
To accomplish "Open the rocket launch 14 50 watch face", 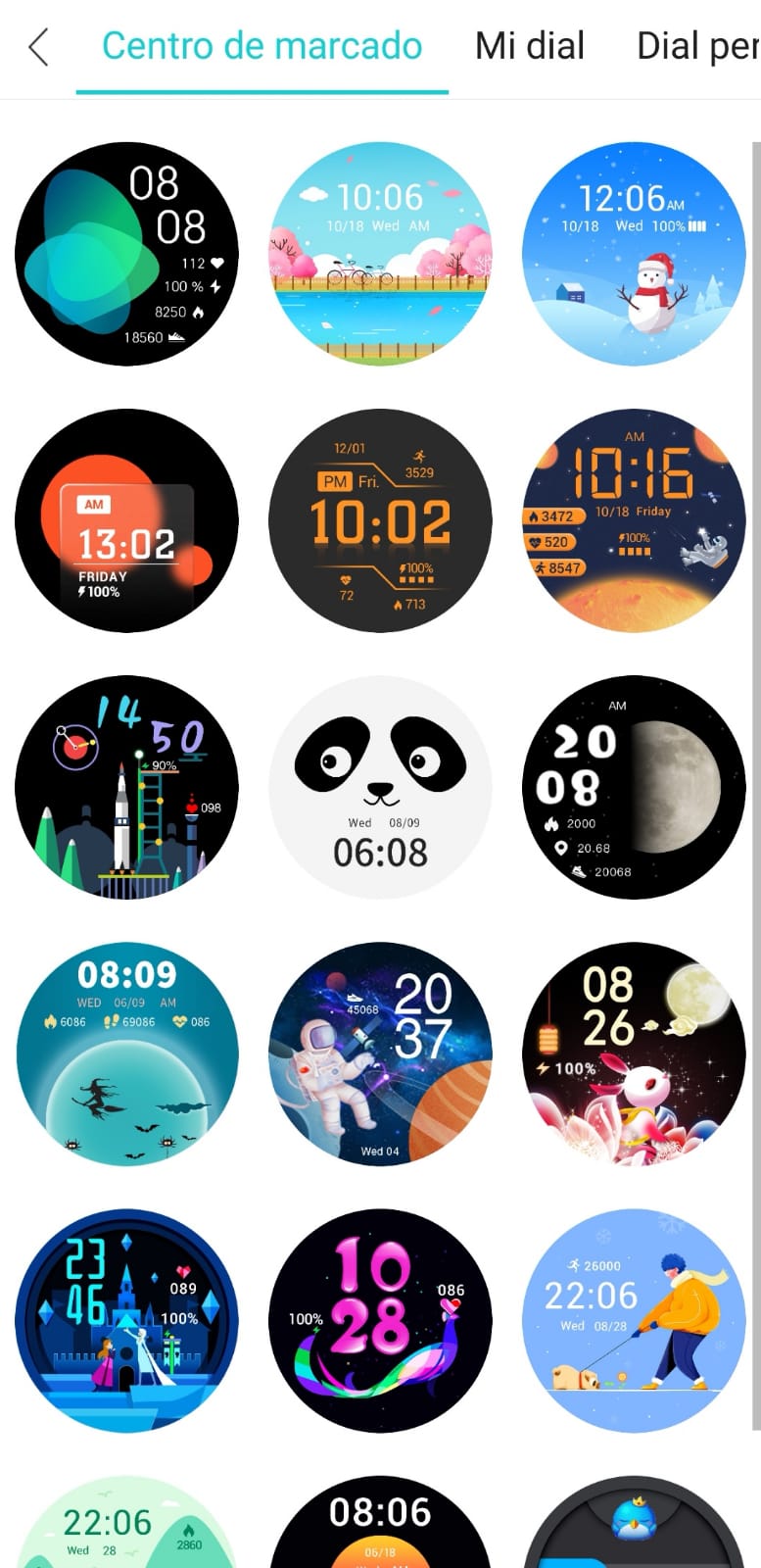I will 127,787.
